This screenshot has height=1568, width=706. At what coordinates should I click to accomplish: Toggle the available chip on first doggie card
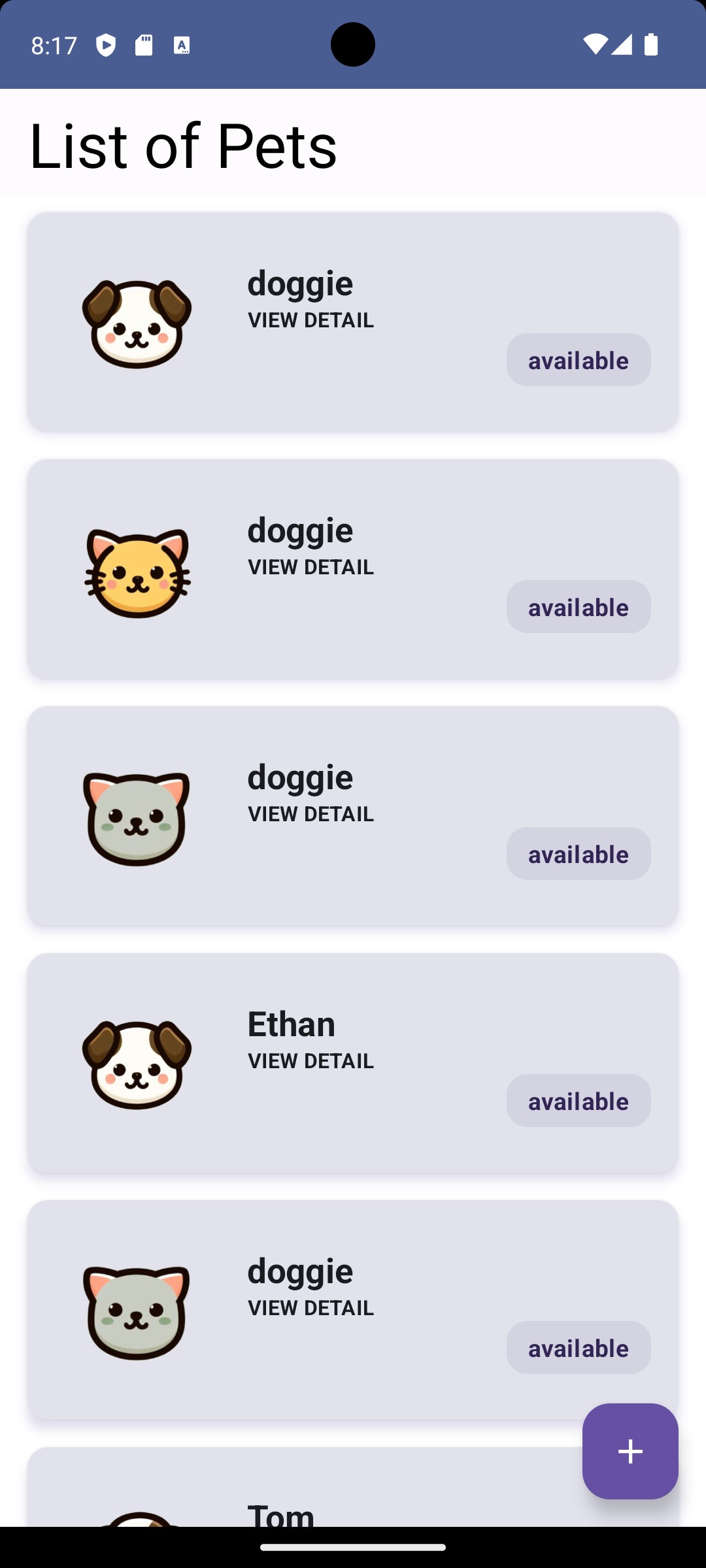click(578, 359)
